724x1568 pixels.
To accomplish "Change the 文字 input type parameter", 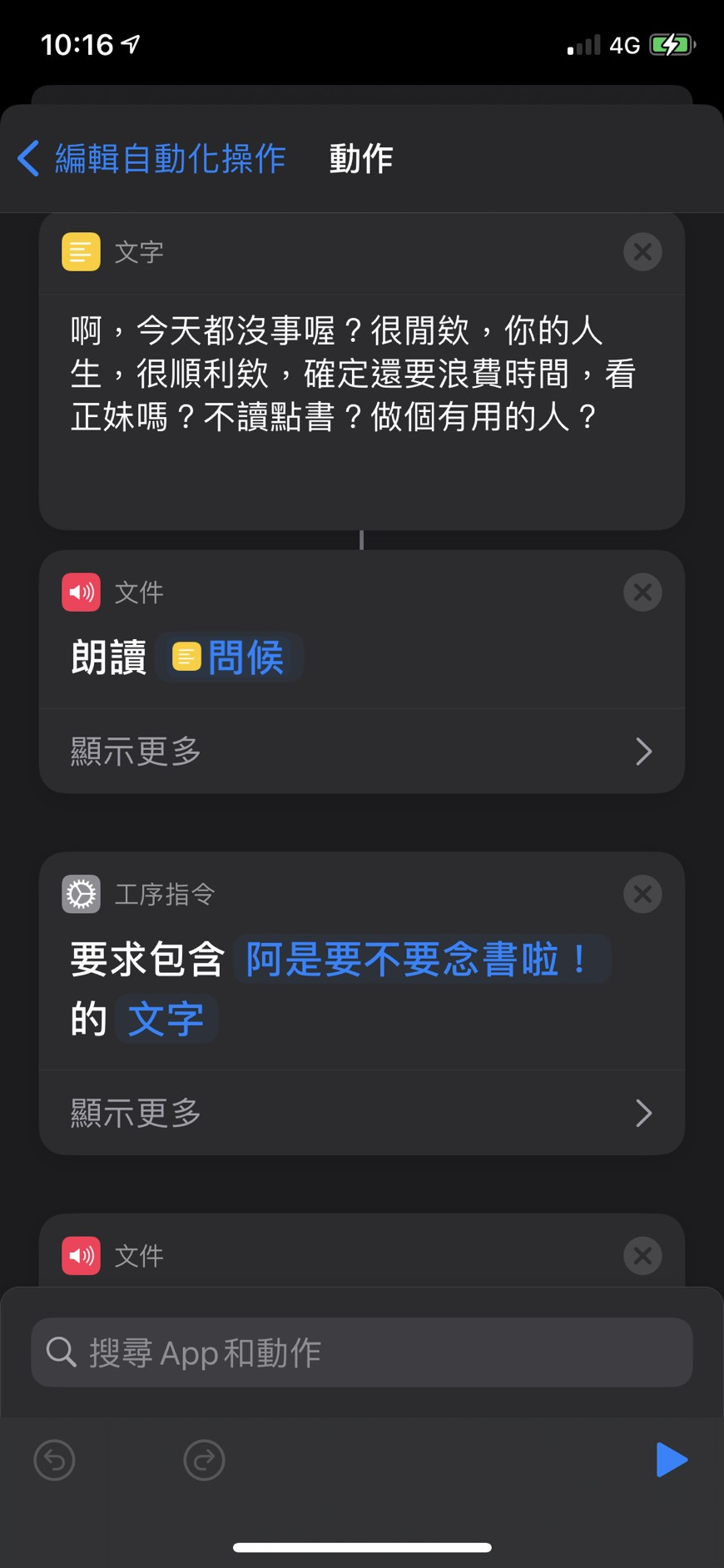I will coord(166,1019).
